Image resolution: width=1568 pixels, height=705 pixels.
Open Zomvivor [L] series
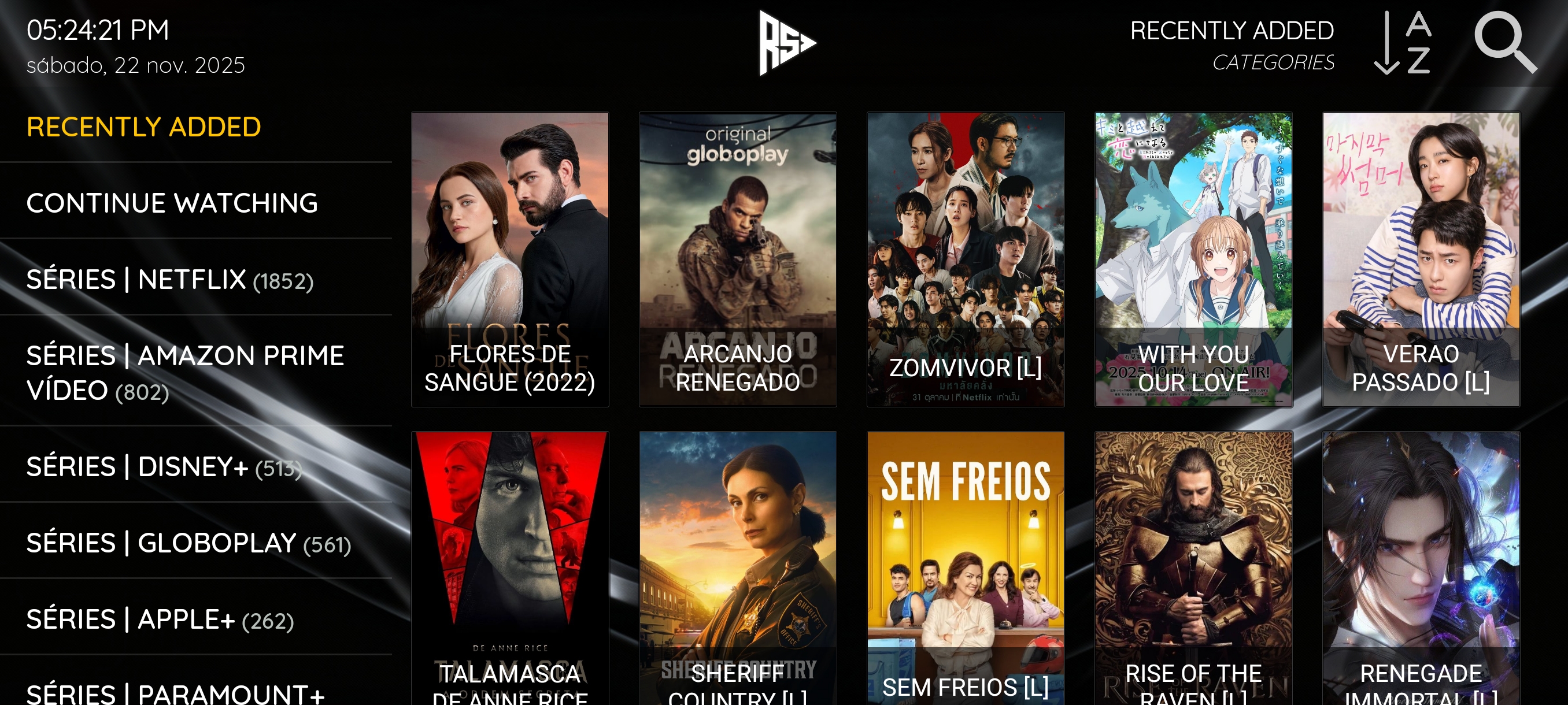point(966,259)
